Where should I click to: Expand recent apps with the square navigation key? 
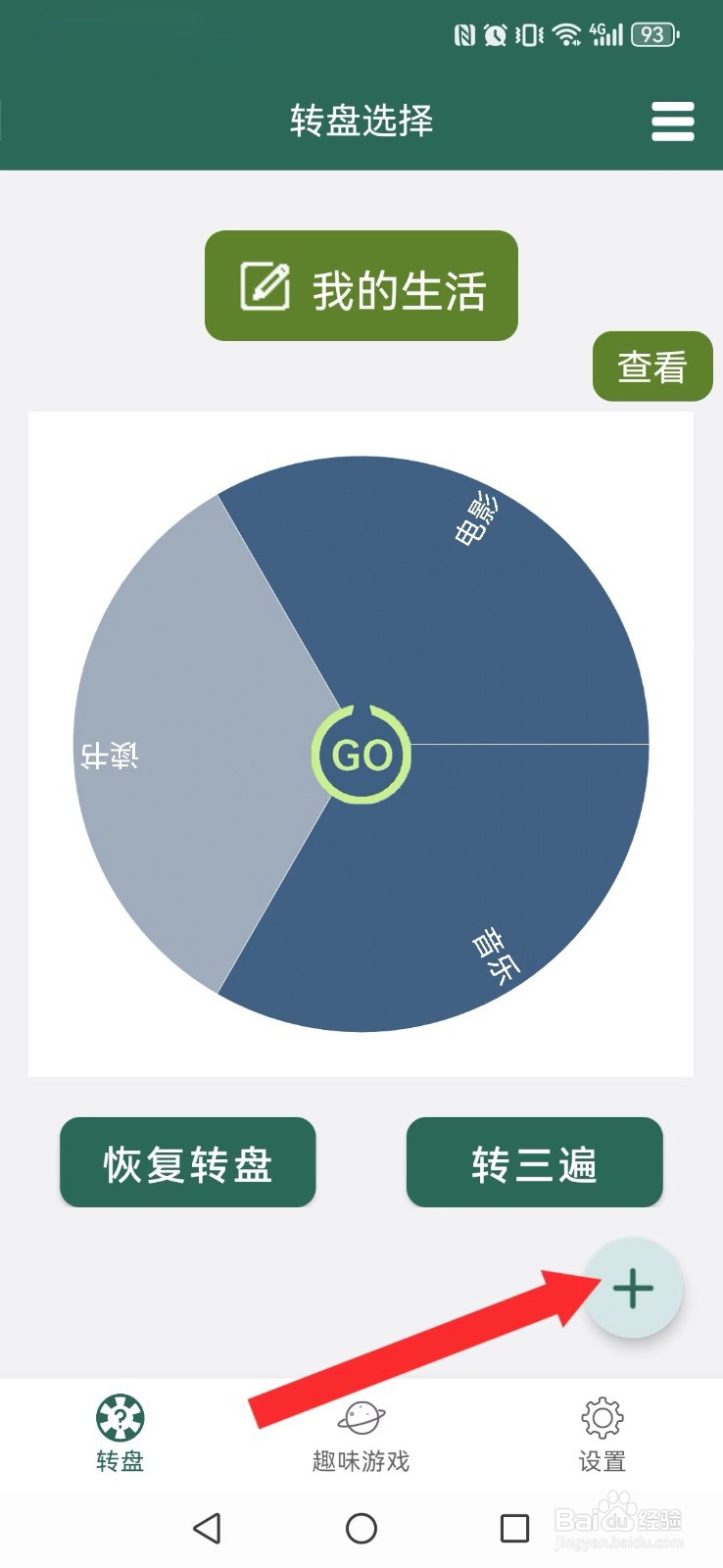coord(513,1526)
